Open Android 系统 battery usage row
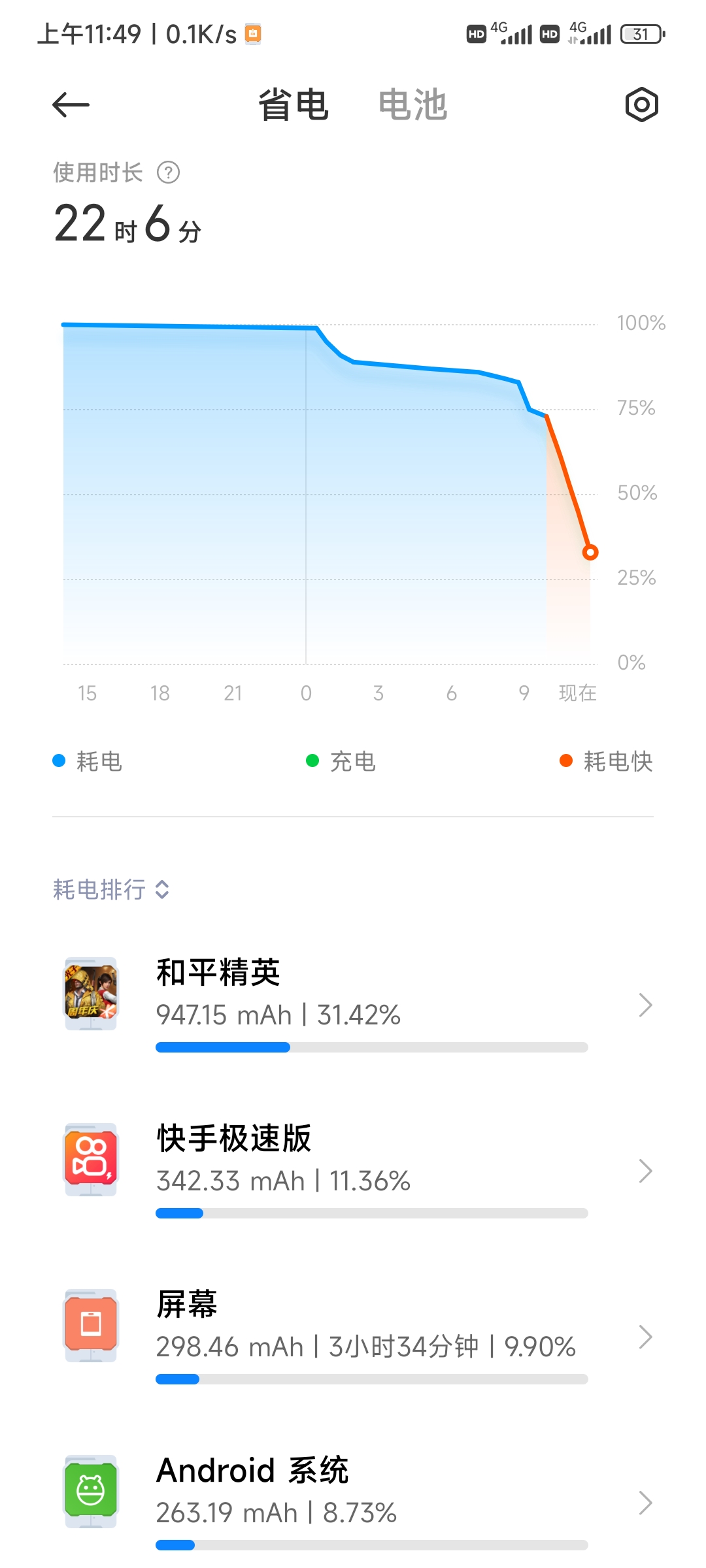This screenshot has height=1568, width=706. point(353,1503)
